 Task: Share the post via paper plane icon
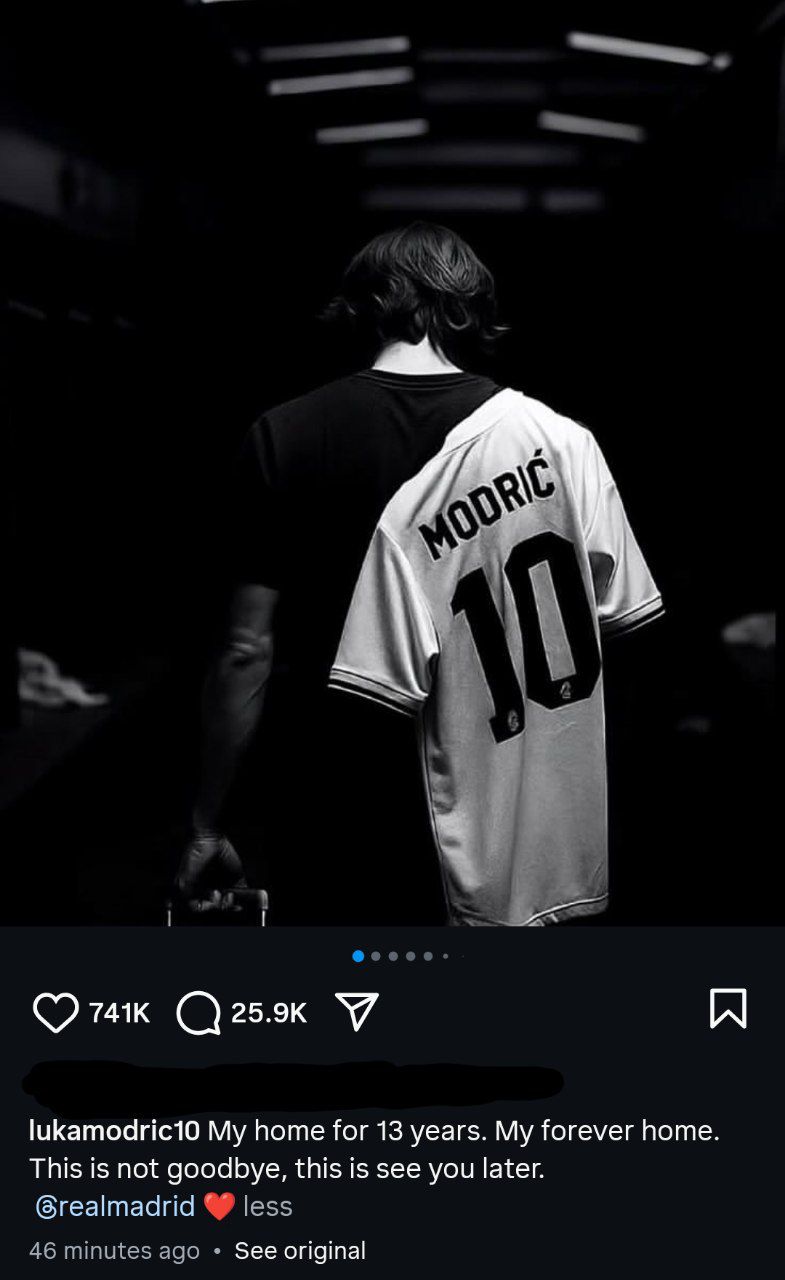(x=355, y=1012)
